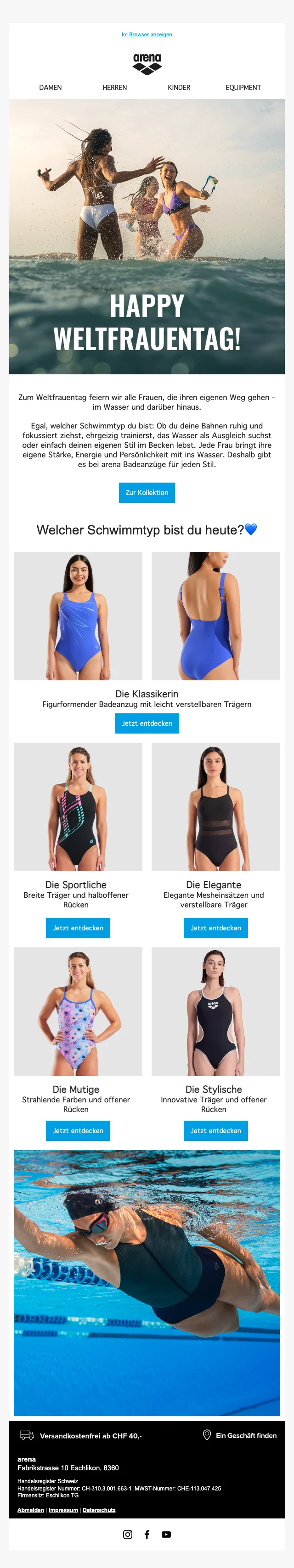The height and width of the screenshot is (1568, 294).
Task: Go to the HERREN category
Action: coord(115,88)
